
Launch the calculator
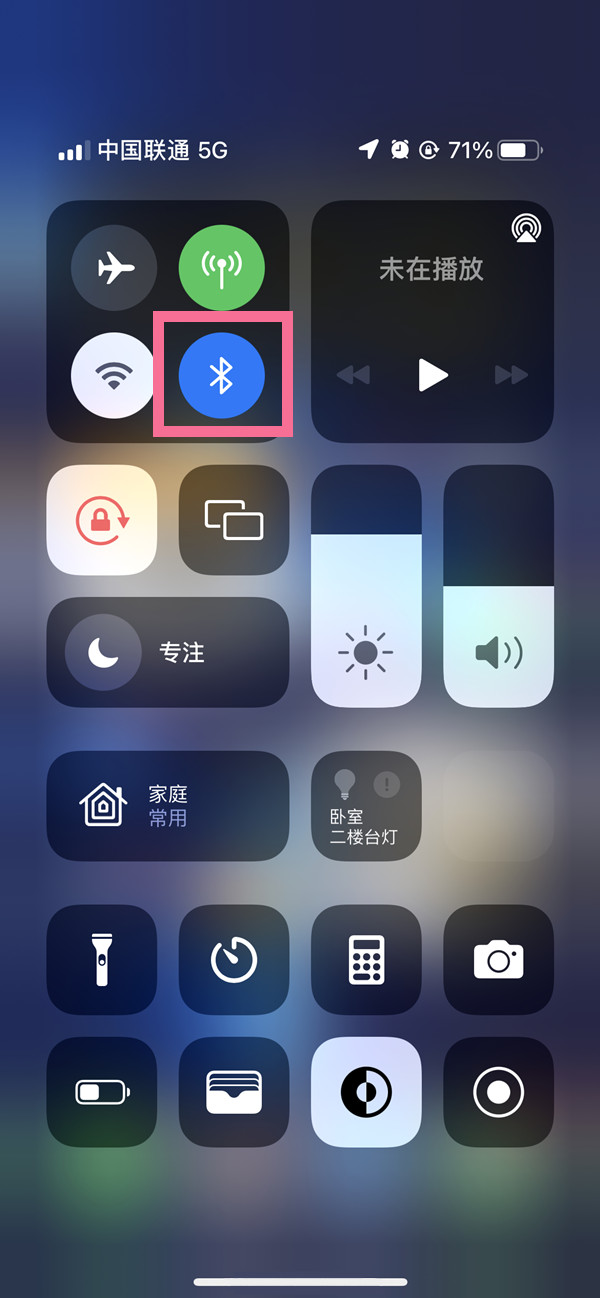[x=366, y=960]
